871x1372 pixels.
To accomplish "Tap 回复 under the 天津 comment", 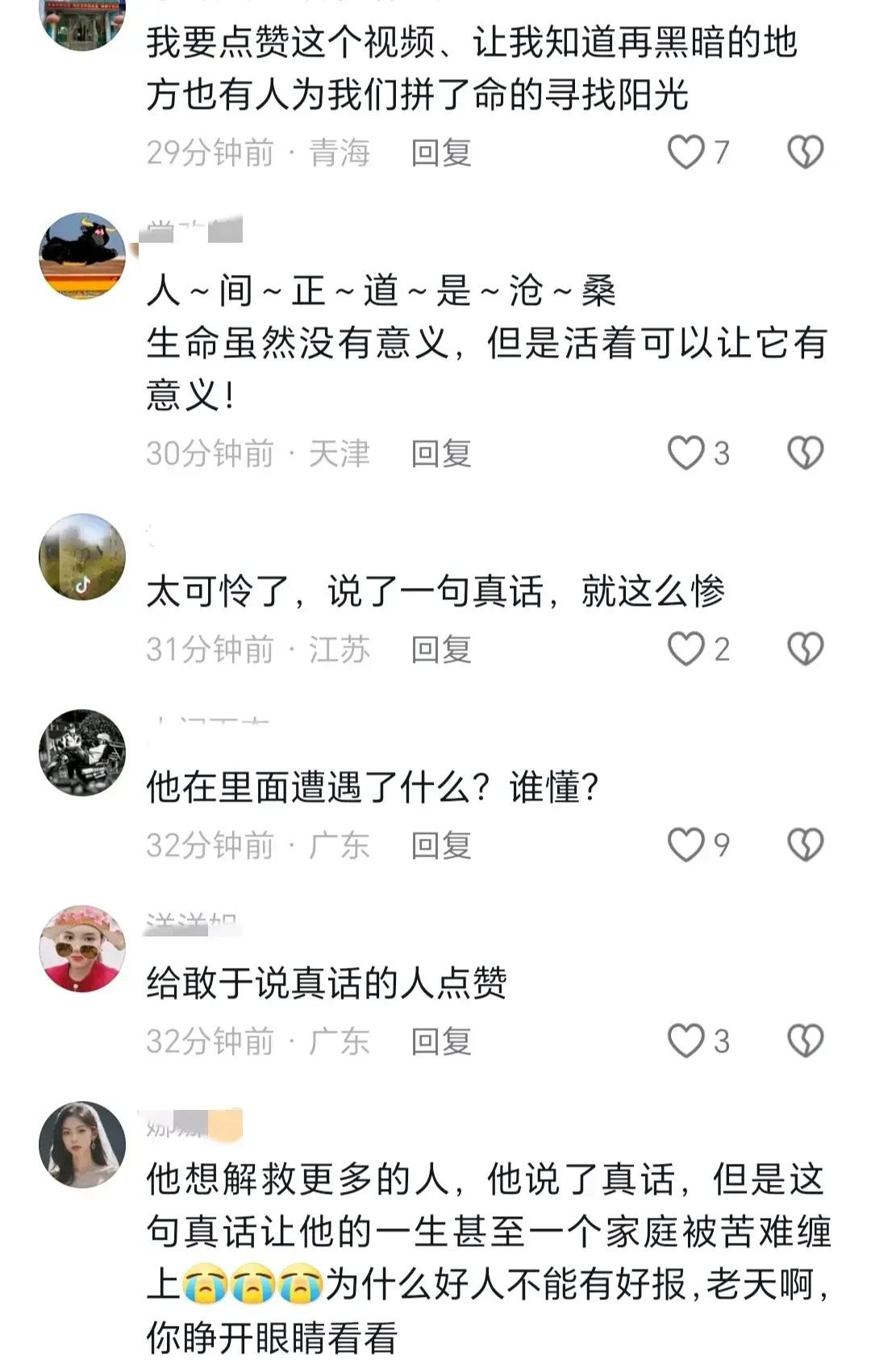I will pyautogui.click(x=440, y=453).
